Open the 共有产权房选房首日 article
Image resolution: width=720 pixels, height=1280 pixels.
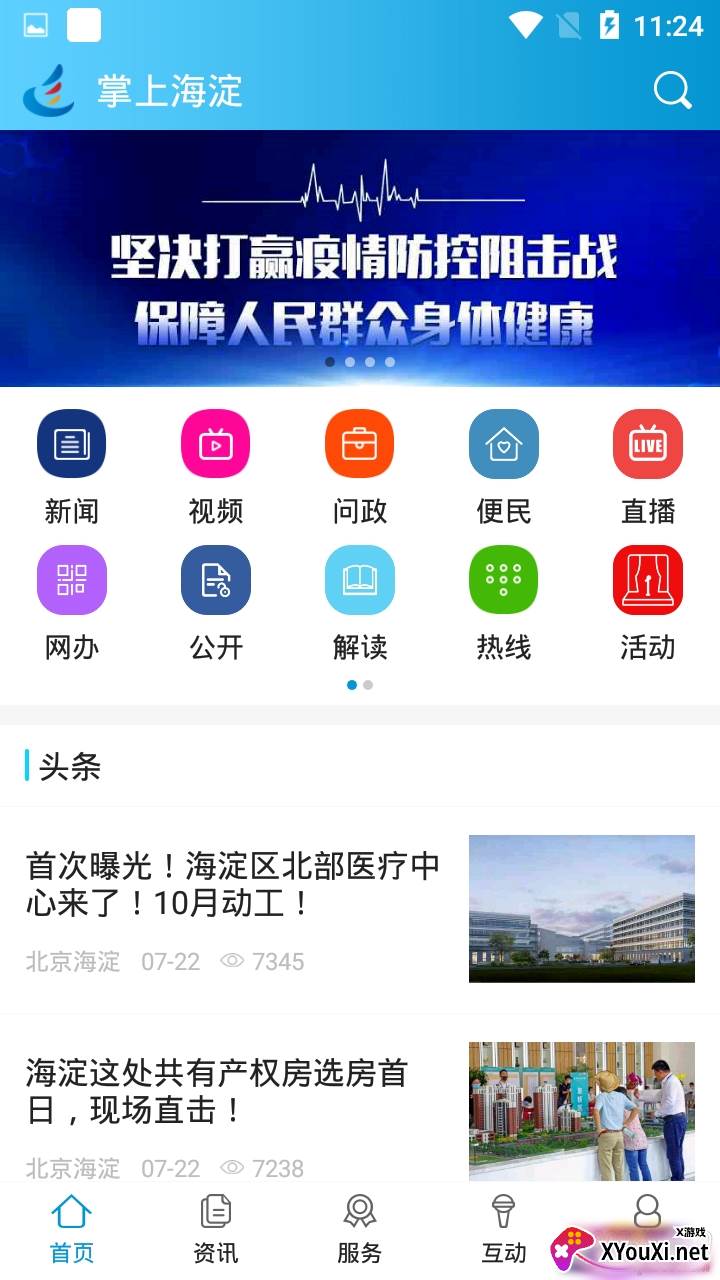218,1092
